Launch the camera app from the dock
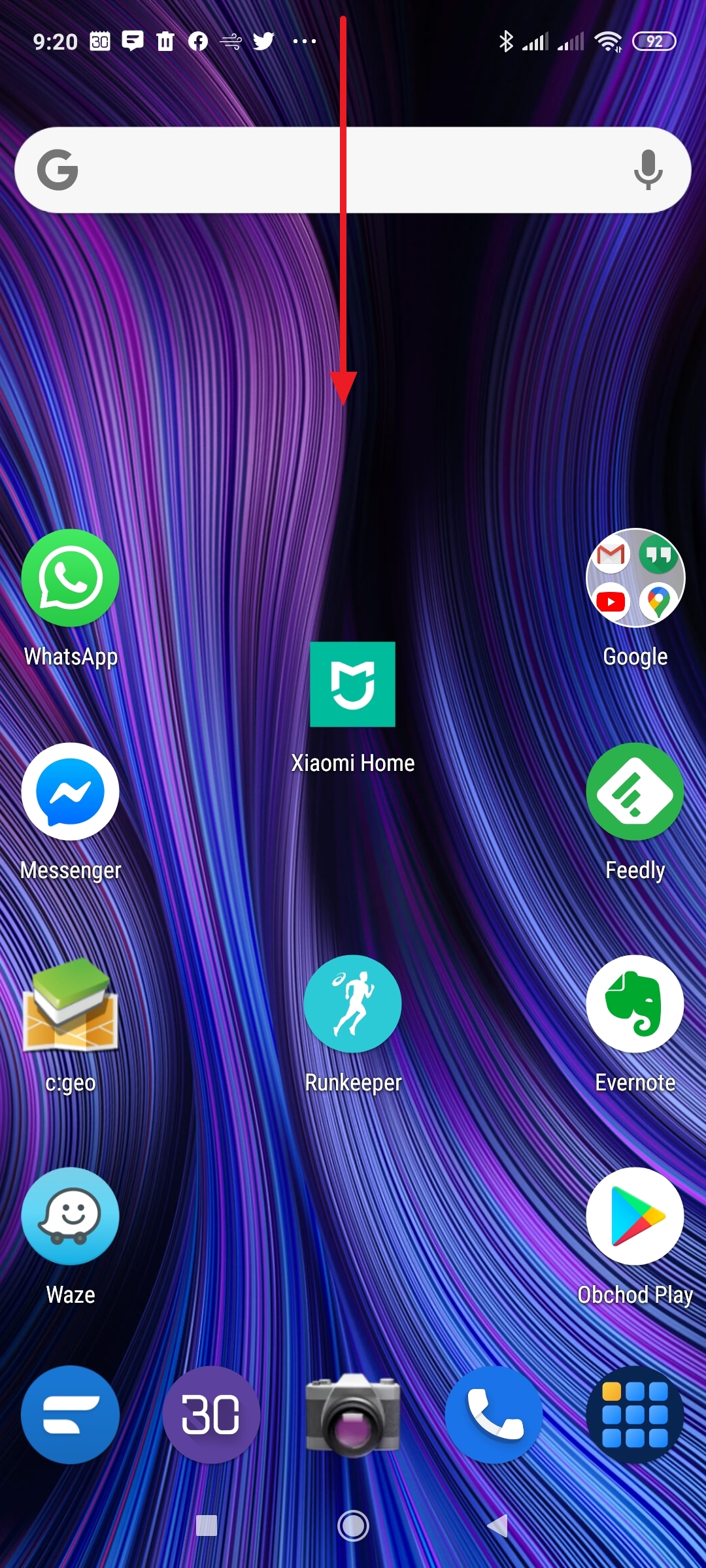 pos(353,1414)
